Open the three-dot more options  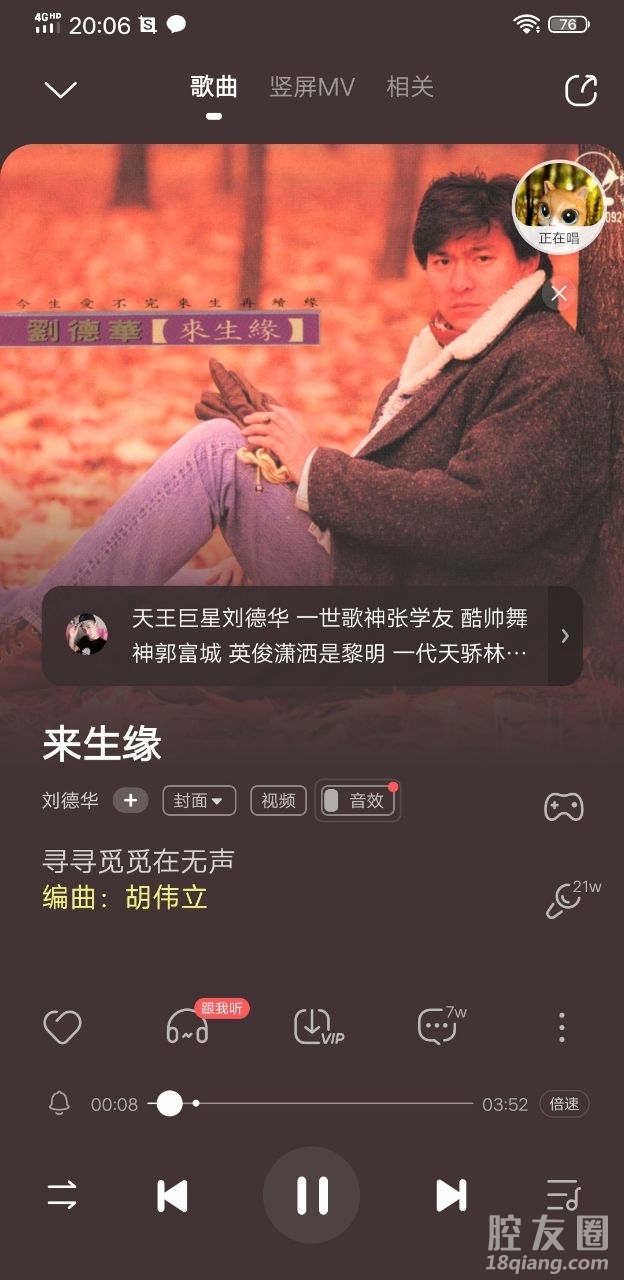[561, 1027]
